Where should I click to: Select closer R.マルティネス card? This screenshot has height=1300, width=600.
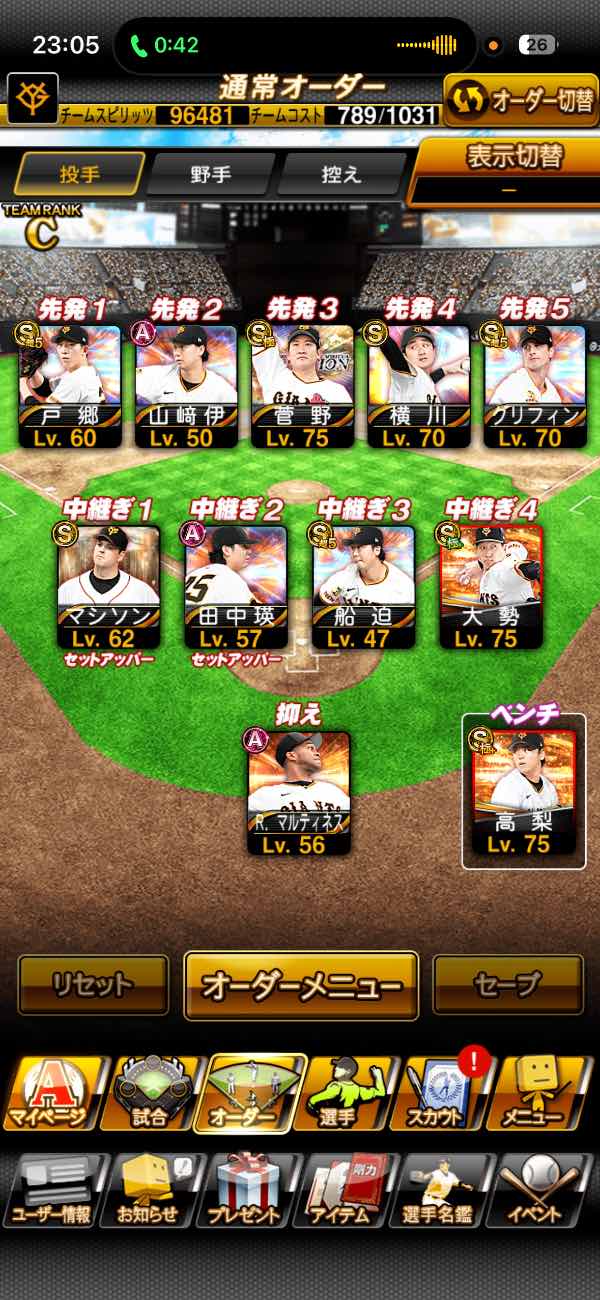299,793
